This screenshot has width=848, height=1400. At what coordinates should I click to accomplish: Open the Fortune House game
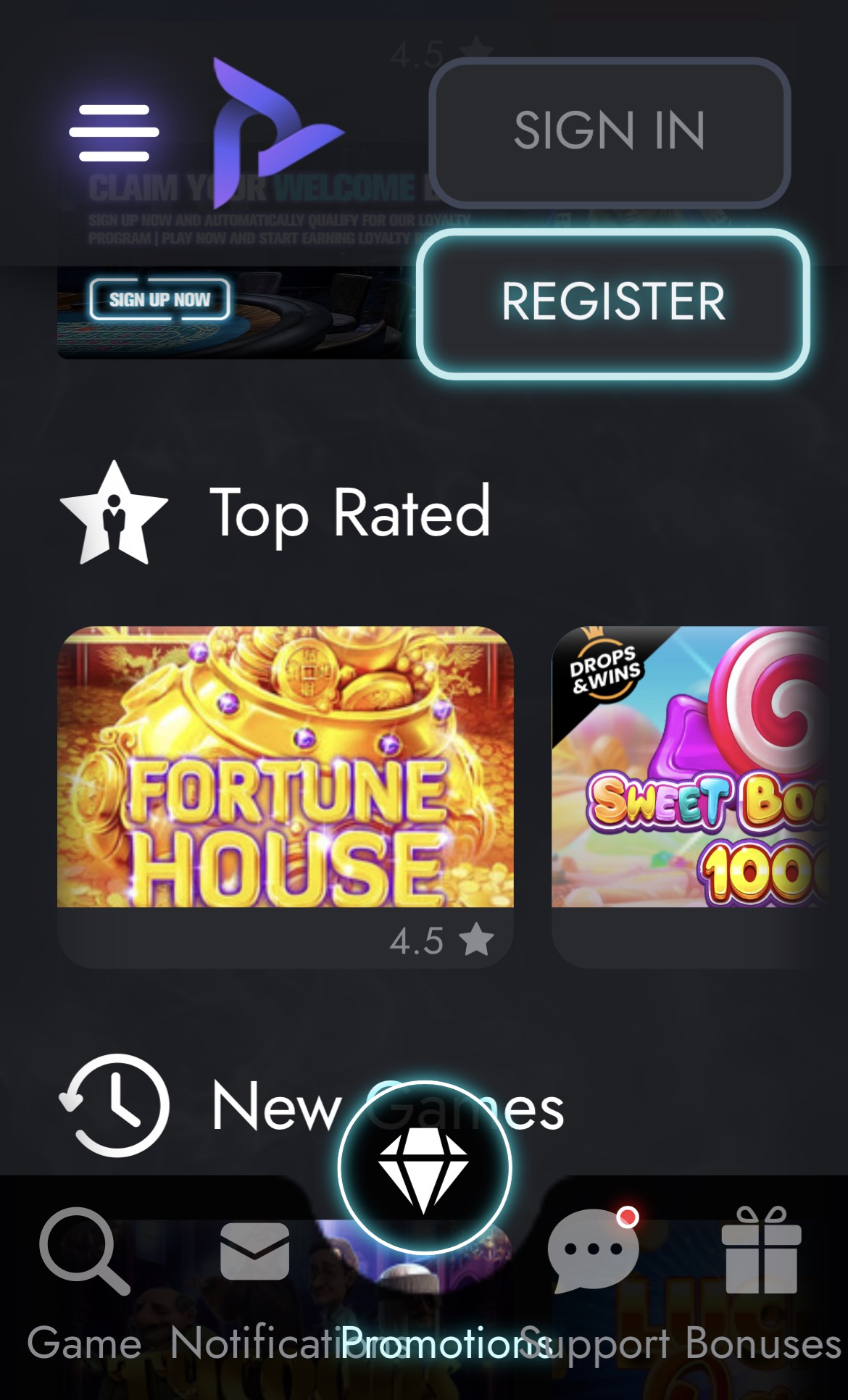285,768
